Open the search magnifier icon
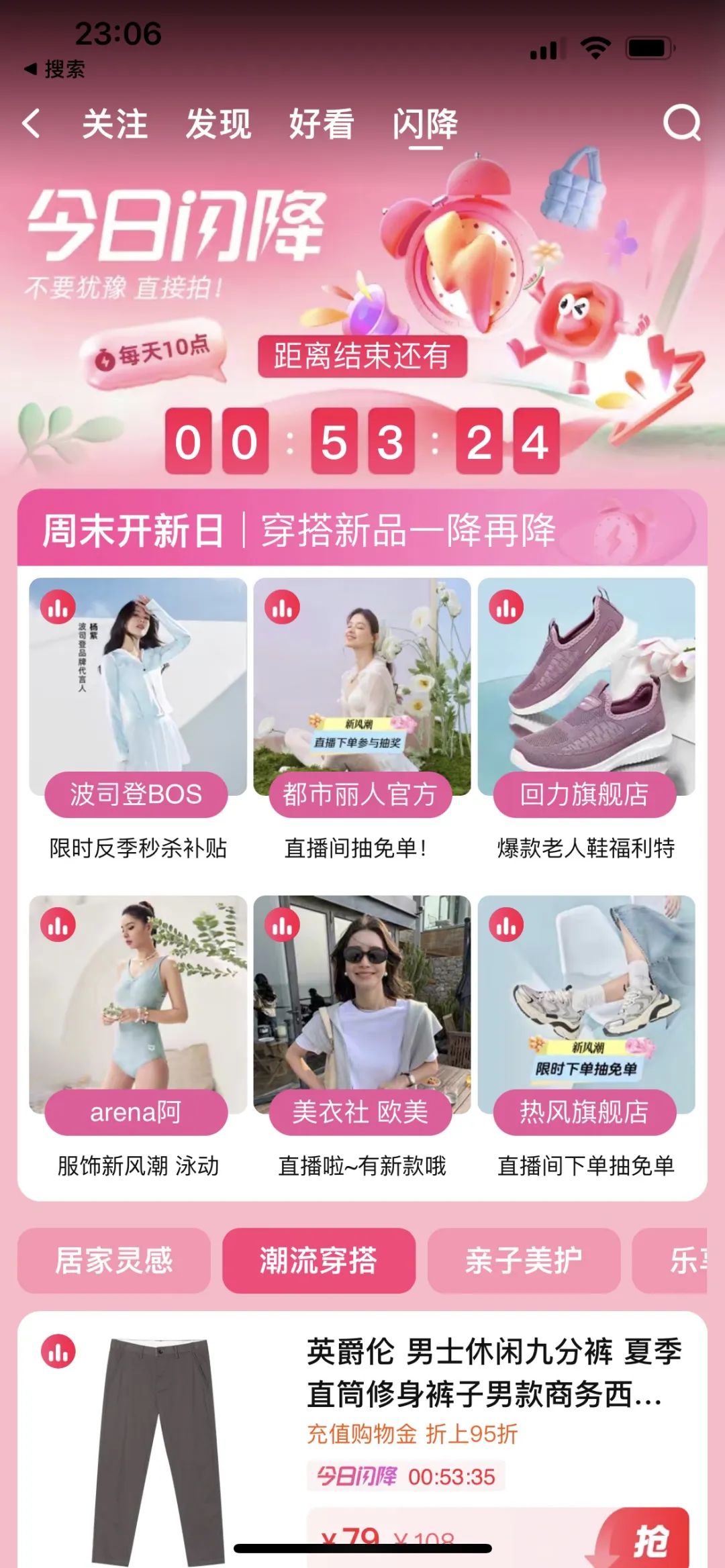This screenshot has width=725, height=1568. coord(681,123)
